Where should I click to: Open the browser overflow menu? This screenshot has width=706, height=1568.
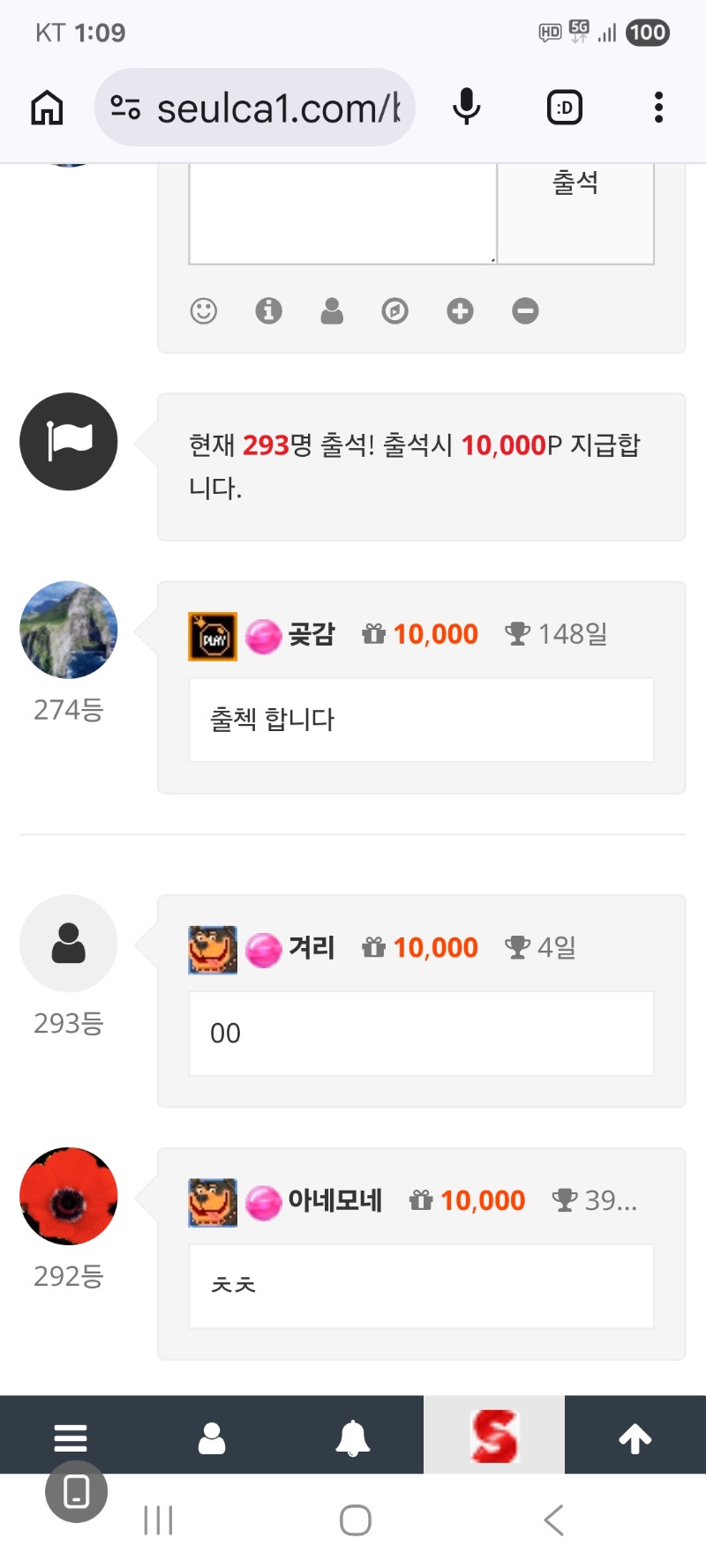point(658,108)
